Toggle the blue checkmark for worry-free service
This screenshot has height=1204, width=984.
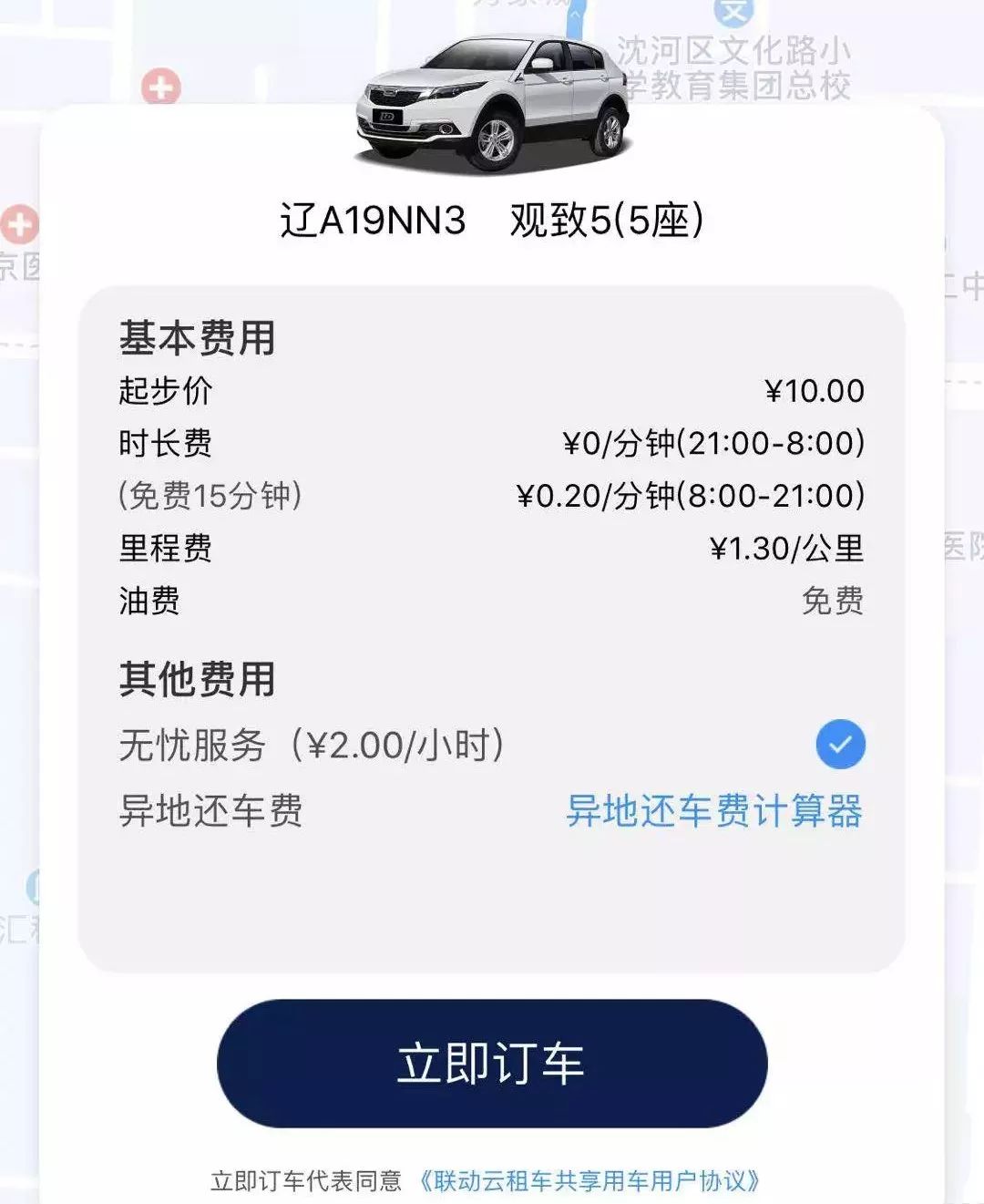click(840, 746)
